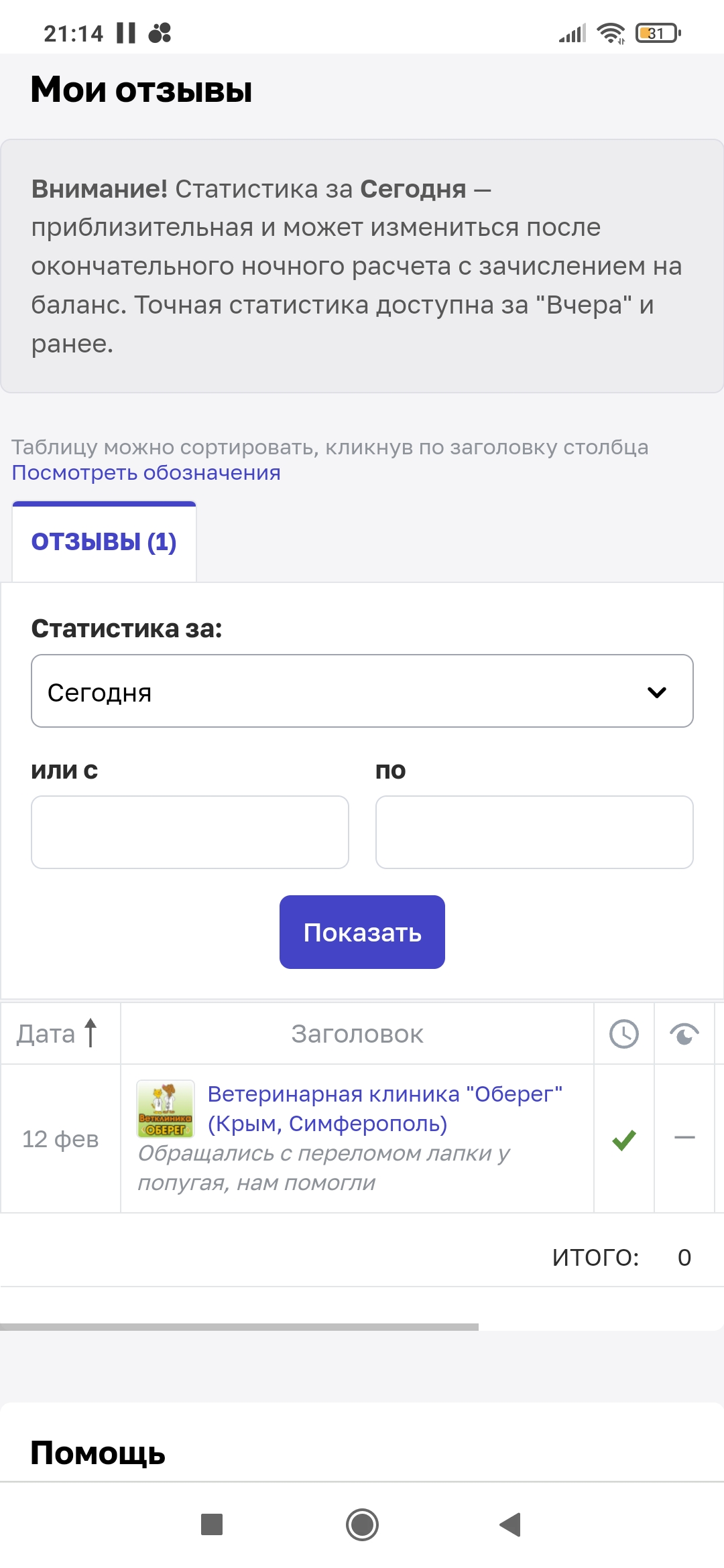The height and width of the screenshot is (1568, 724).
Task: Open the Посмотреть обозначения link
Action: coord(146,472)
